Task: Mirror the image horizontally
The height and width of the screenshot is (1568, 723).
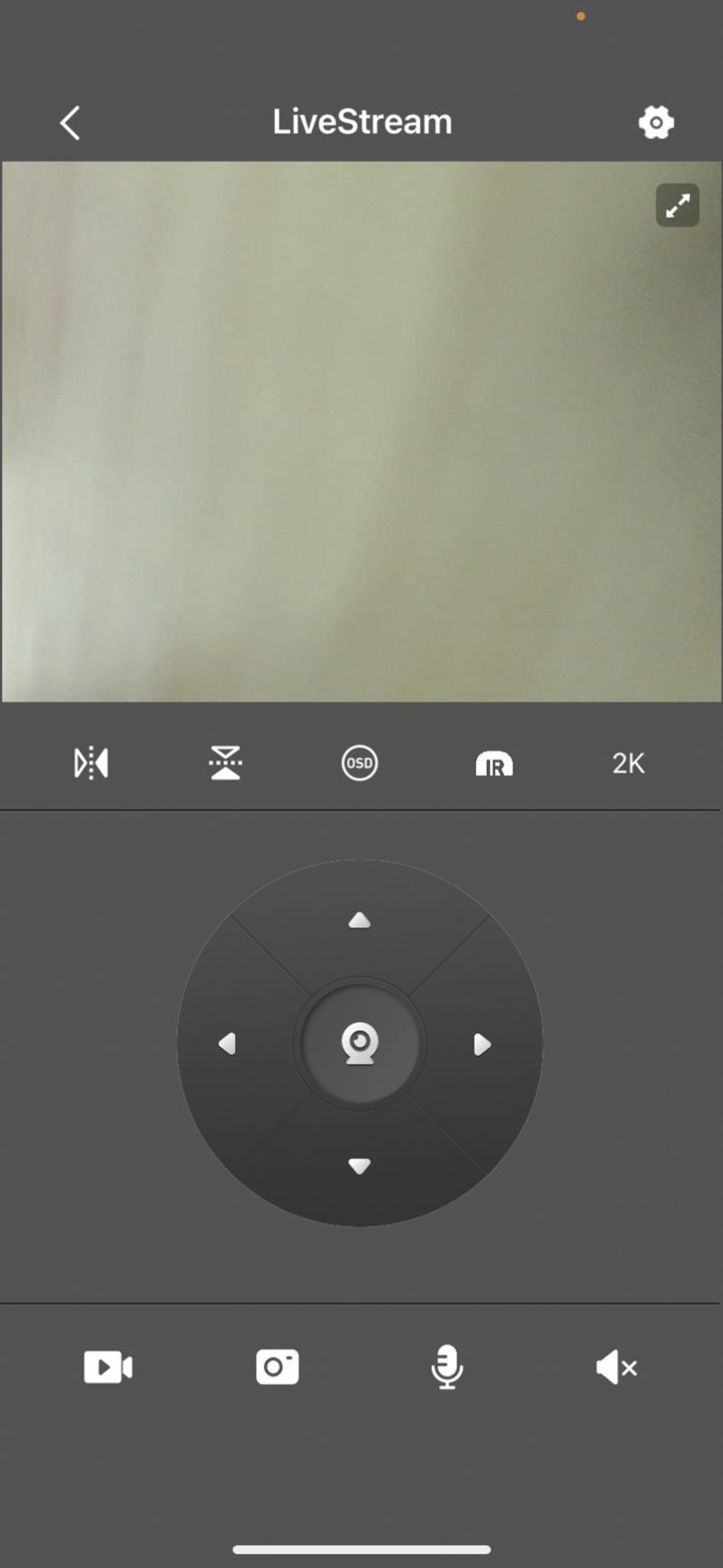Action: point(91,763)
